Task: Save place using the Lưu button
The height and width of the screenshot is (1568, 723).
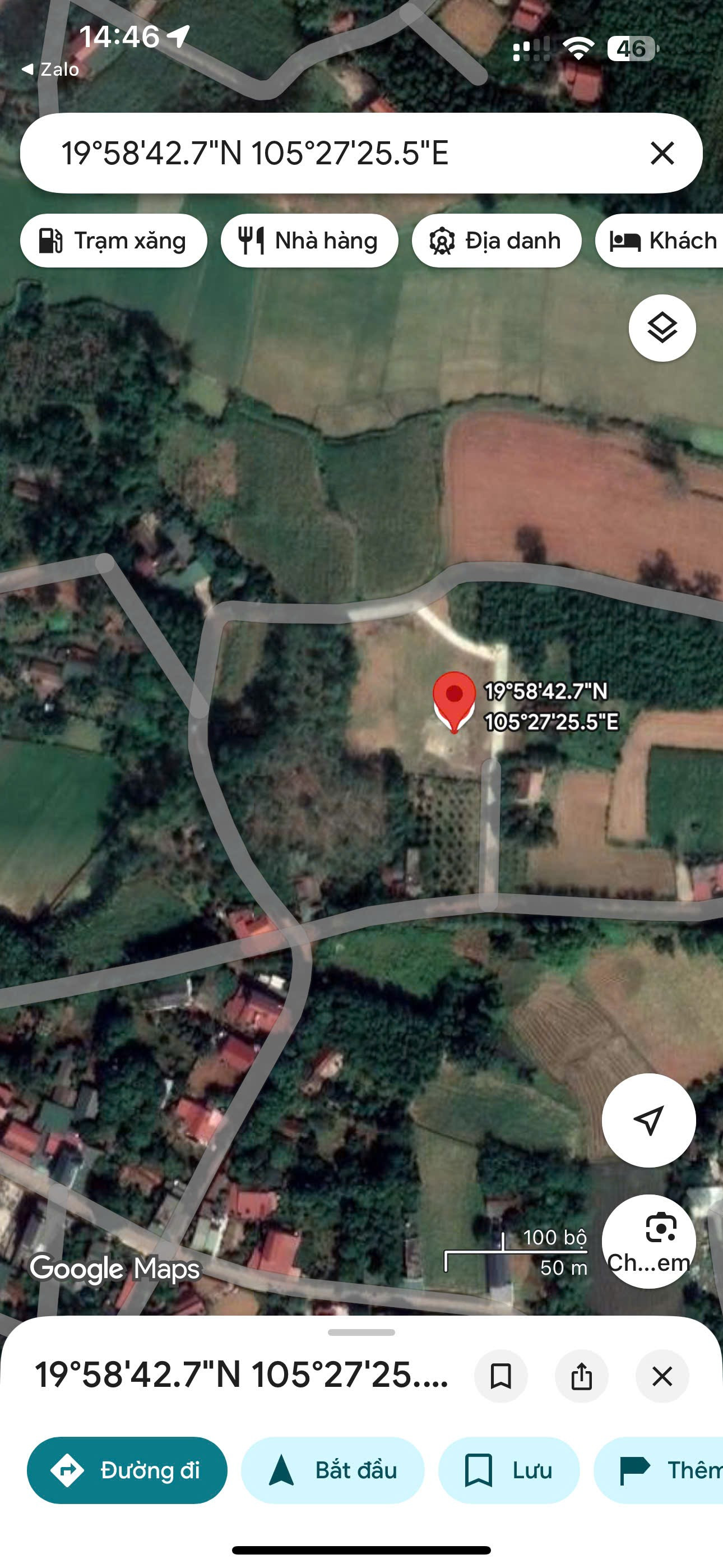Action: [x=509, y=1470]
